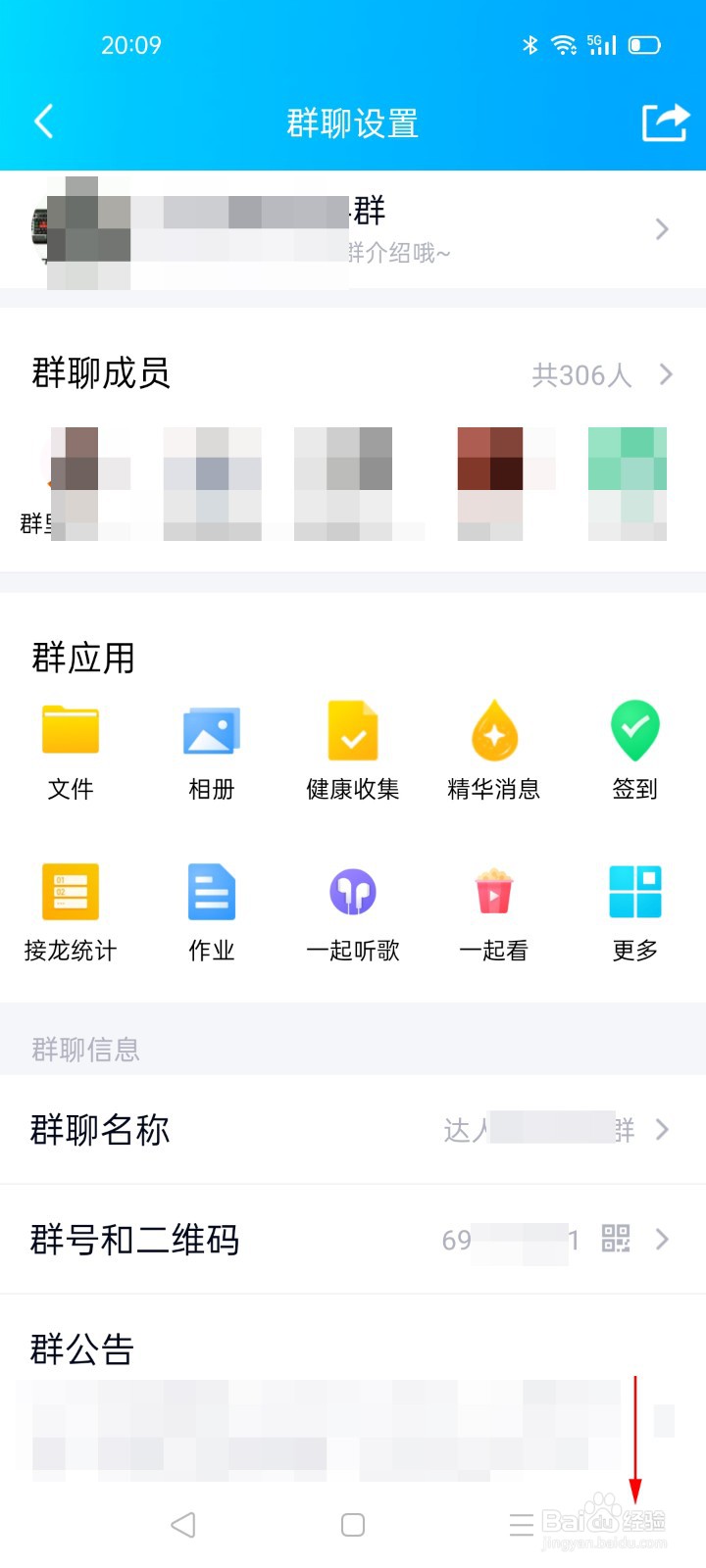Launch 一起听歌 listen together
The image size is (706, 1568).
coord(352,909)
